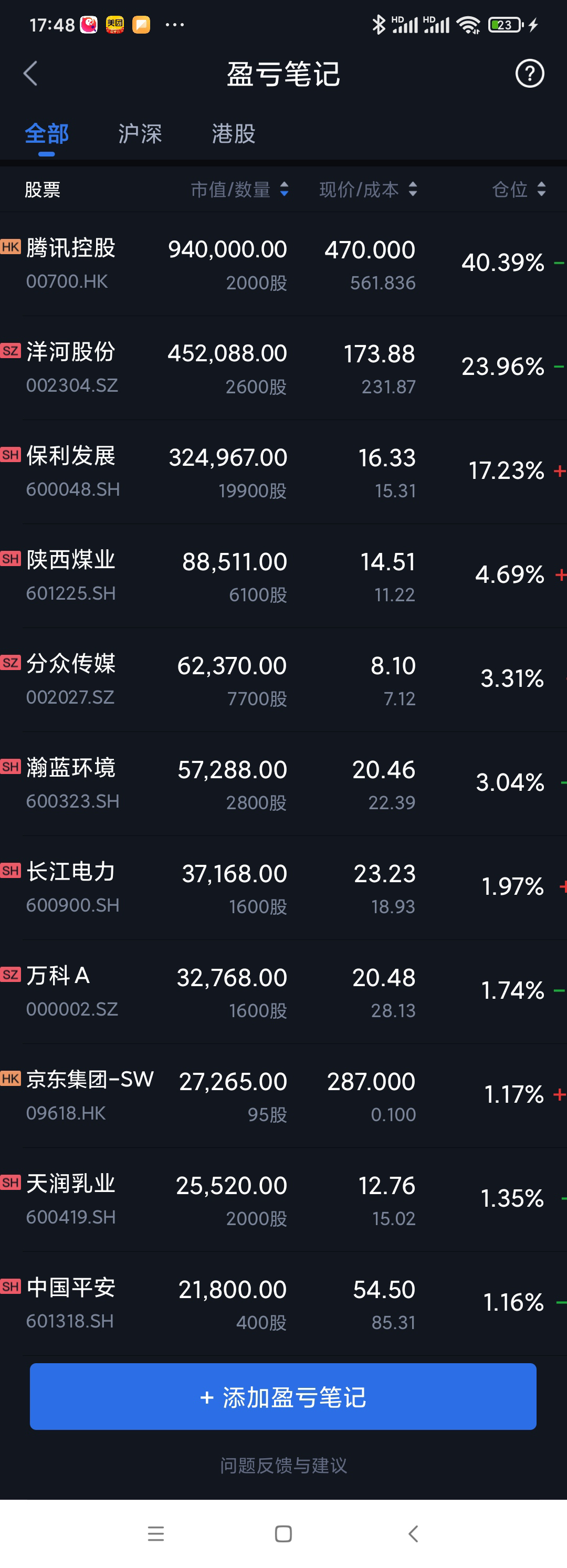Select the 京东集团-SW holding
567x1568 pixels.
click(283, 1097)
